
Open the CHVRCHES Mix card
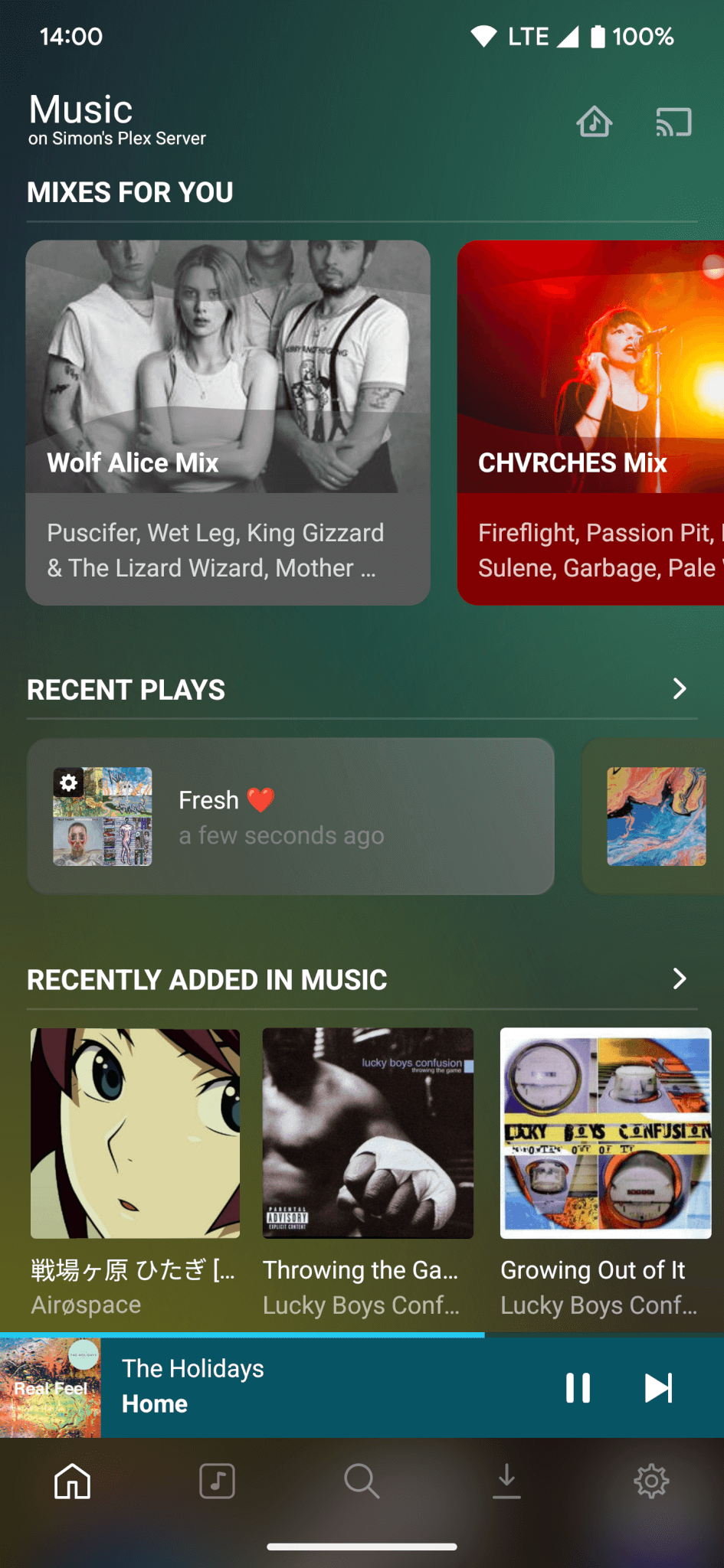coord(591,423)
